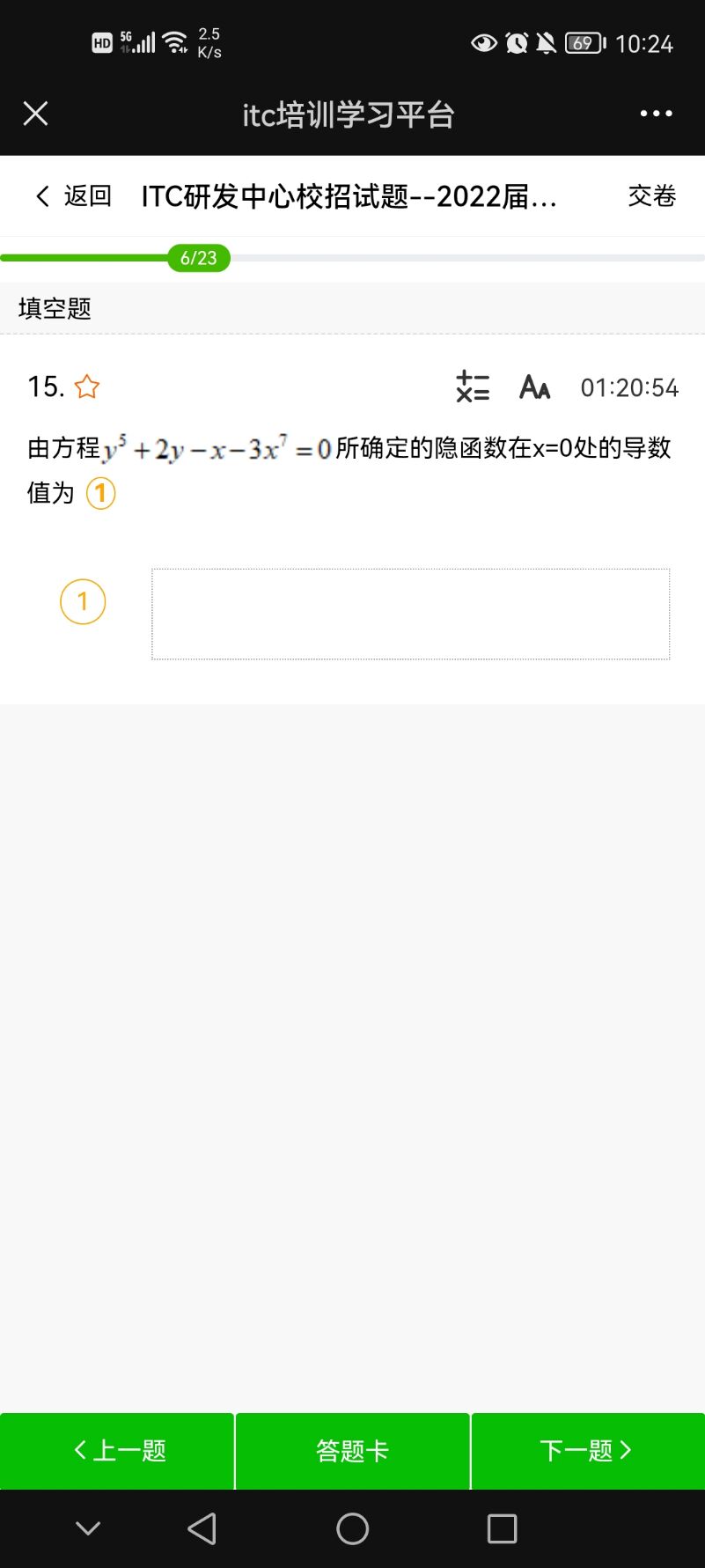Close the itc training platform page

[35, 114]
